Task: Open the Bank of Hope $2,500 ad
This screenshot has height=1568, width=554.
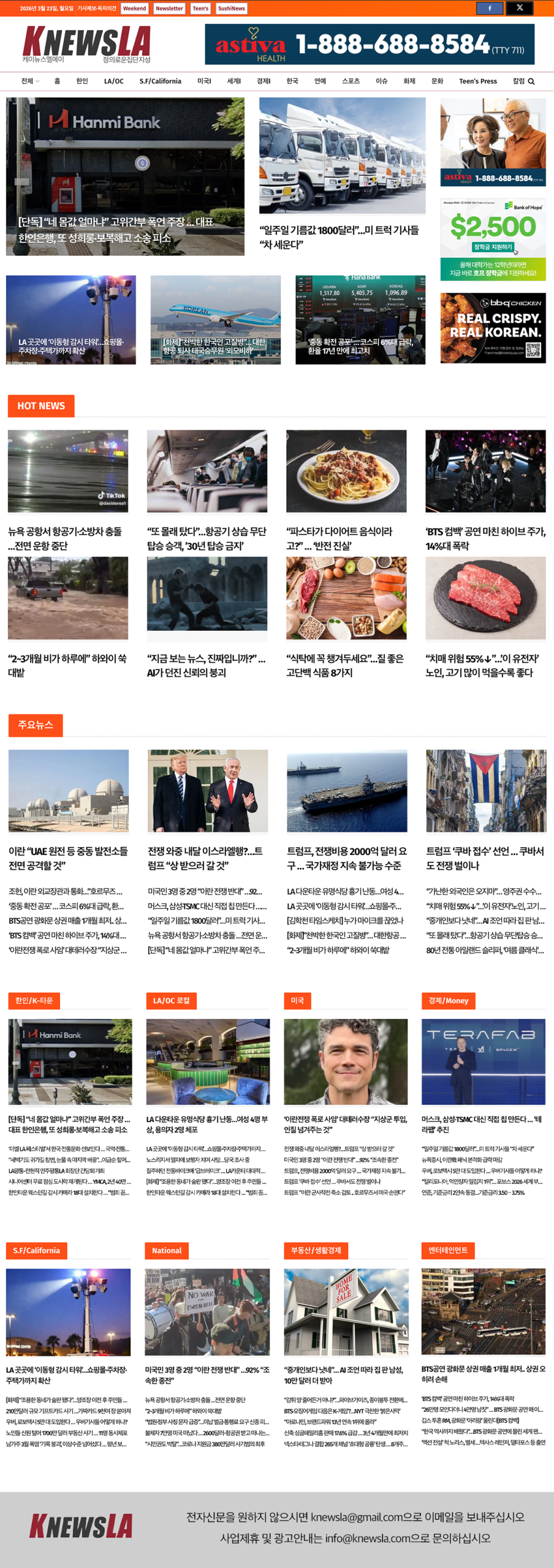Action: click(493, 239)
